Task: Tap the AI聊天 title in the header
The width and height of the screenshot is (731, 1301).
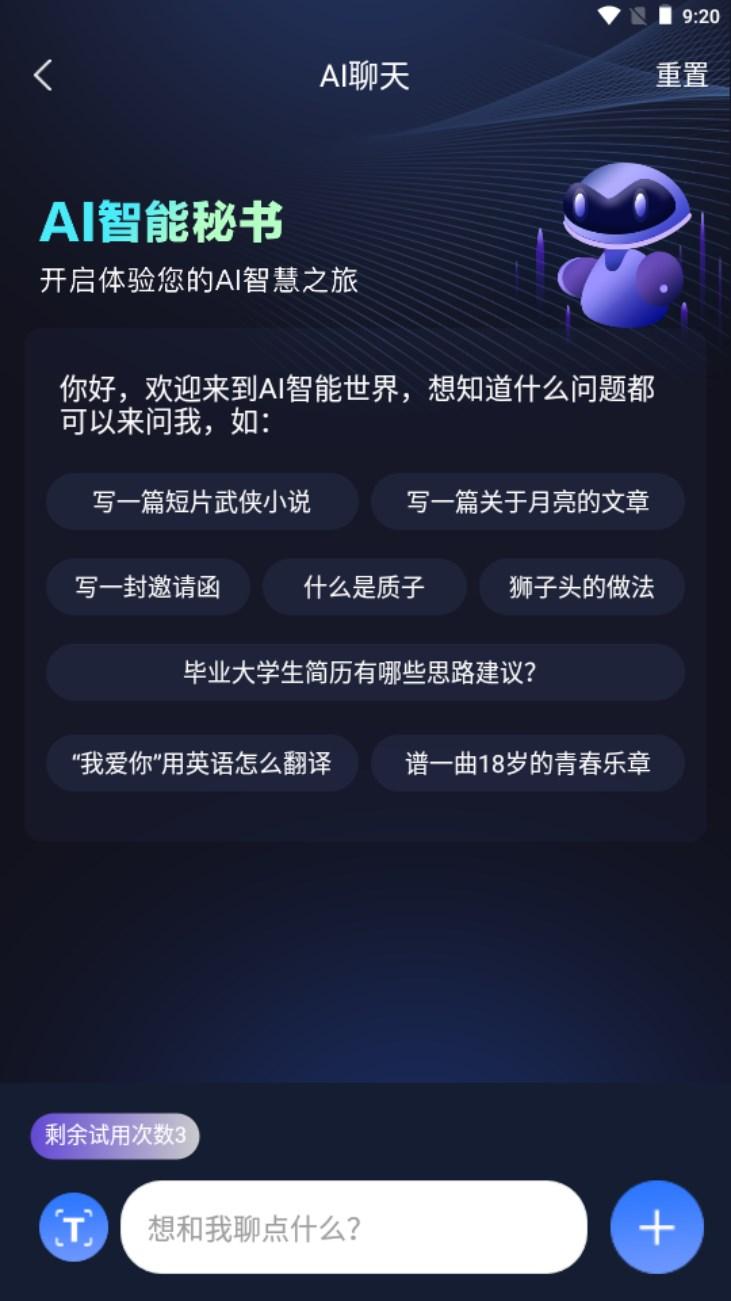Action: point(365,74)
